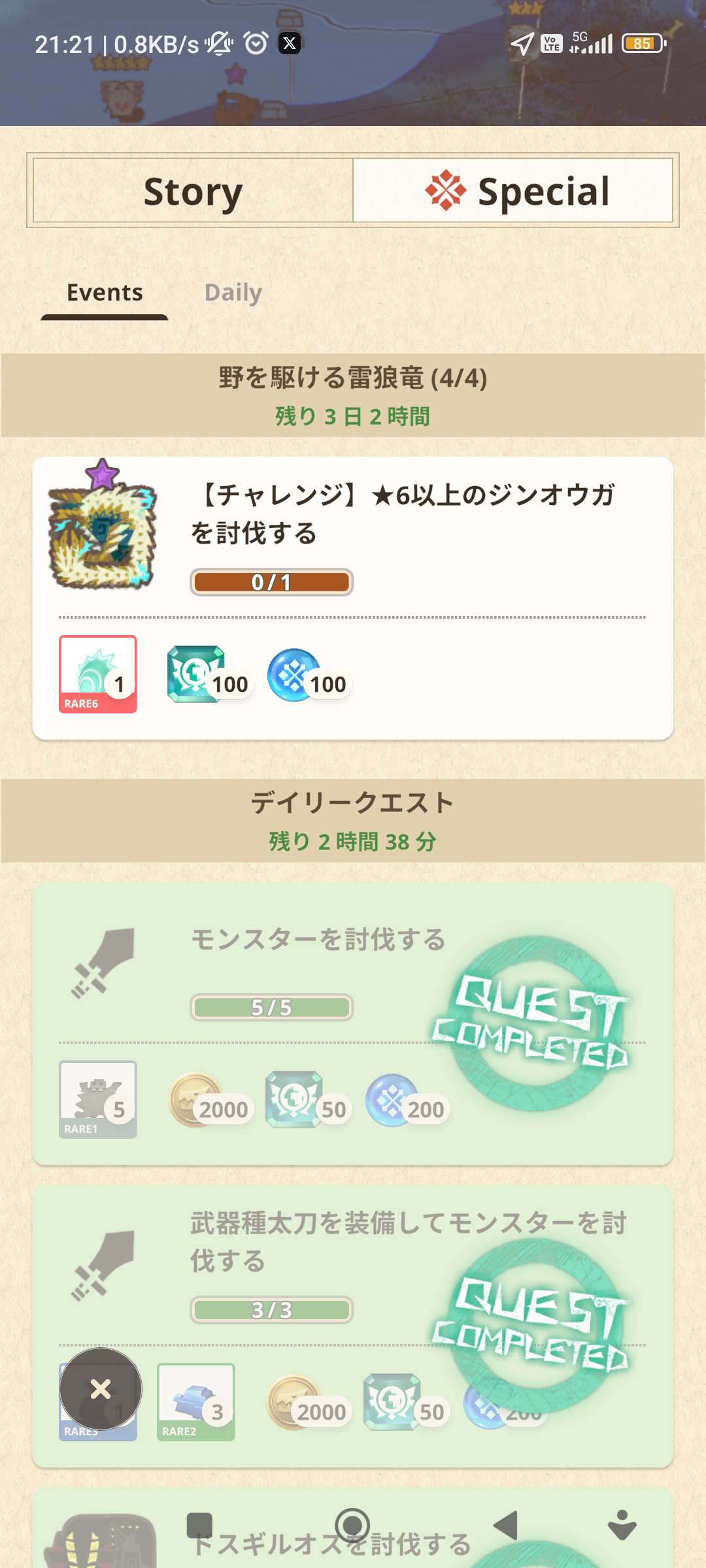Select the Events sub-tab

click(105, 292)
